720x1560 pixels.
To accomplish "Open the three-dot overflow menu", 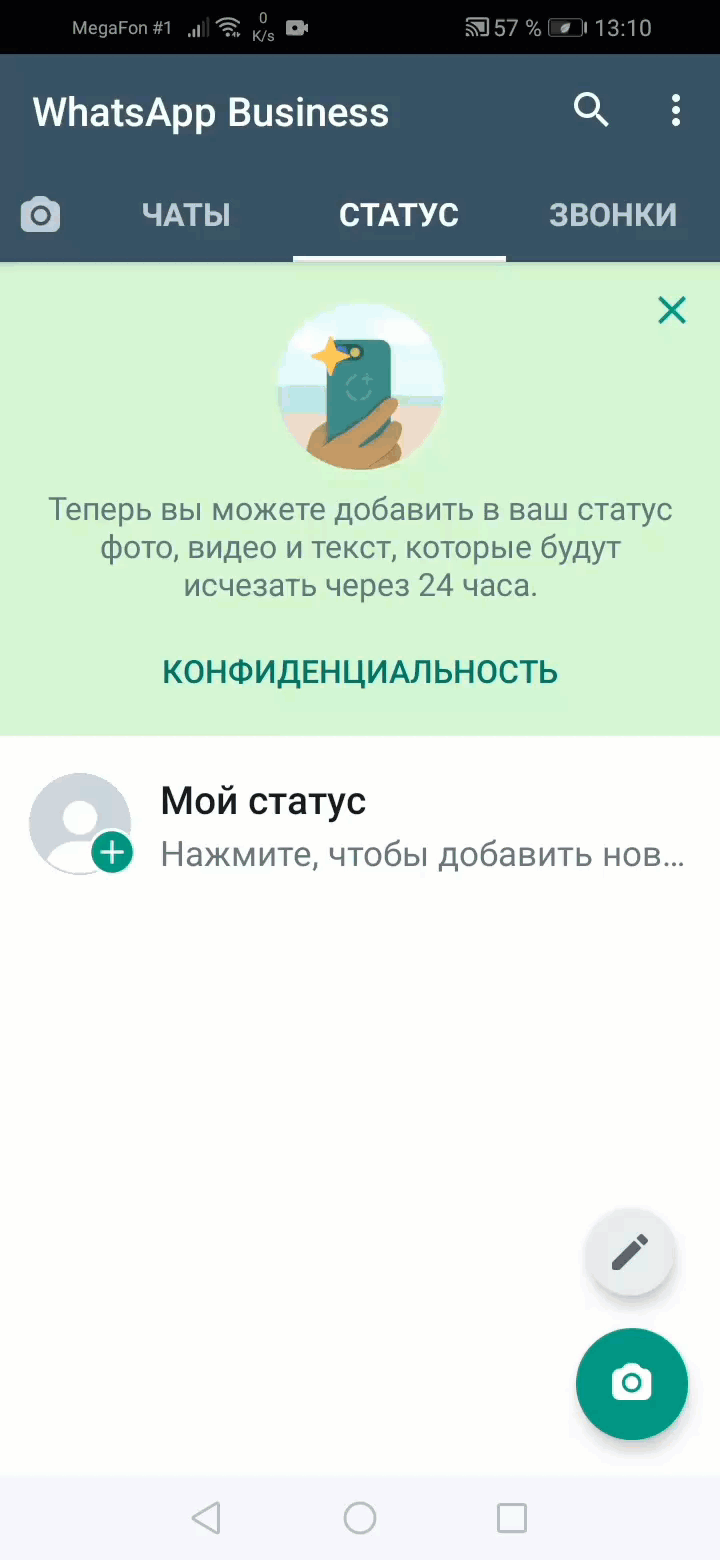I will [x=675, y=111].
